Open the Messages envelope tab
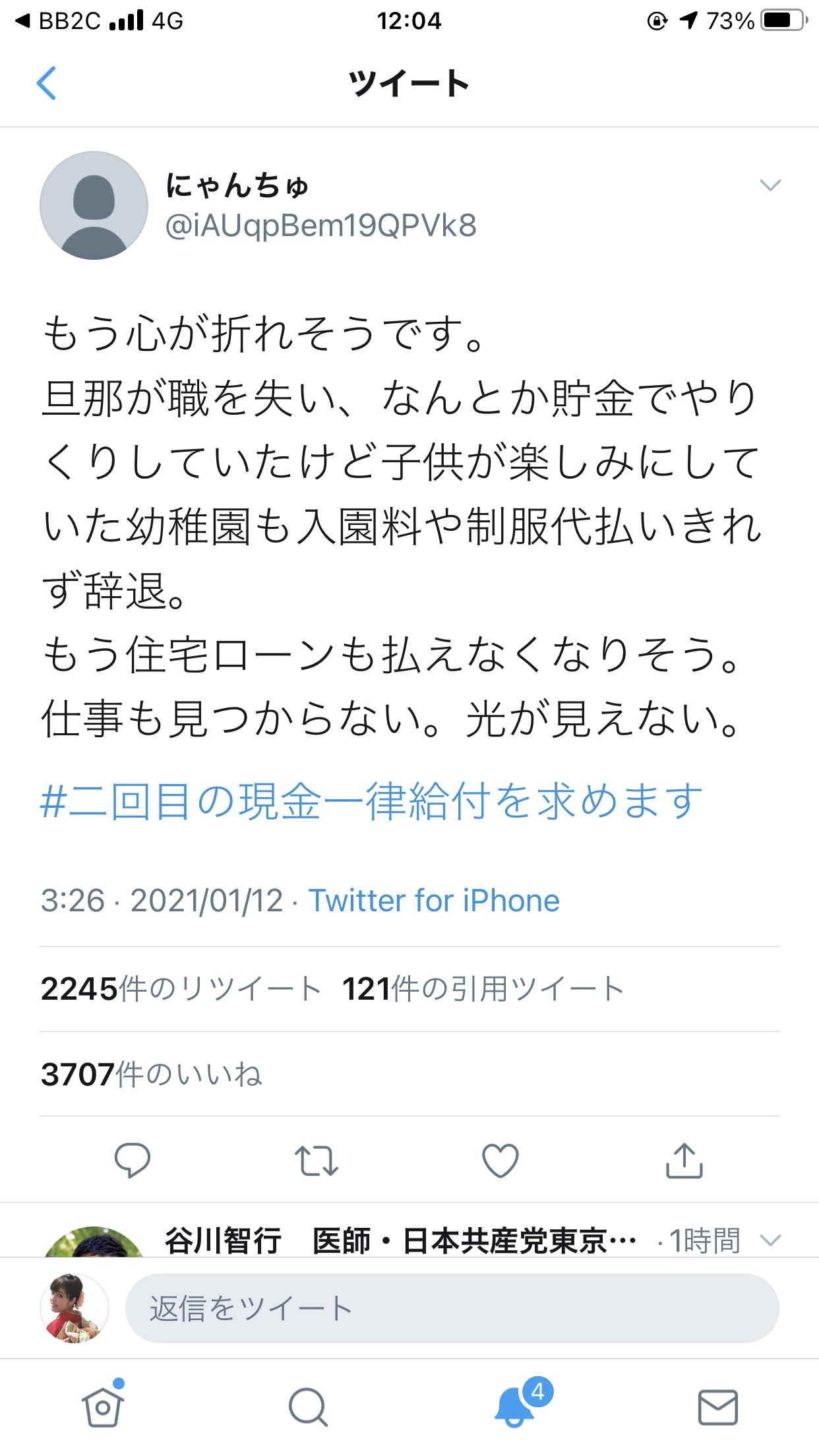This screenshot has width=819, height=1456. [x=717, y=1406]
